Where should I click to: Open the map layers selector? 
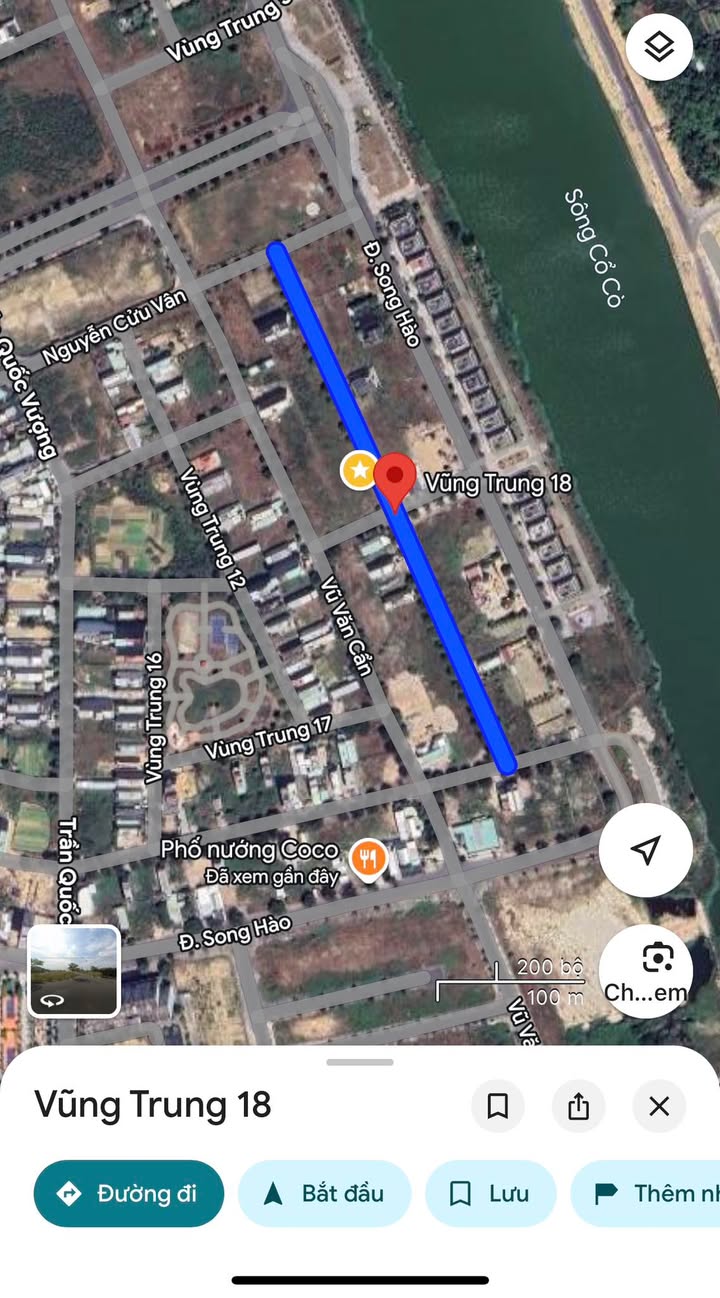coord(659,46)
